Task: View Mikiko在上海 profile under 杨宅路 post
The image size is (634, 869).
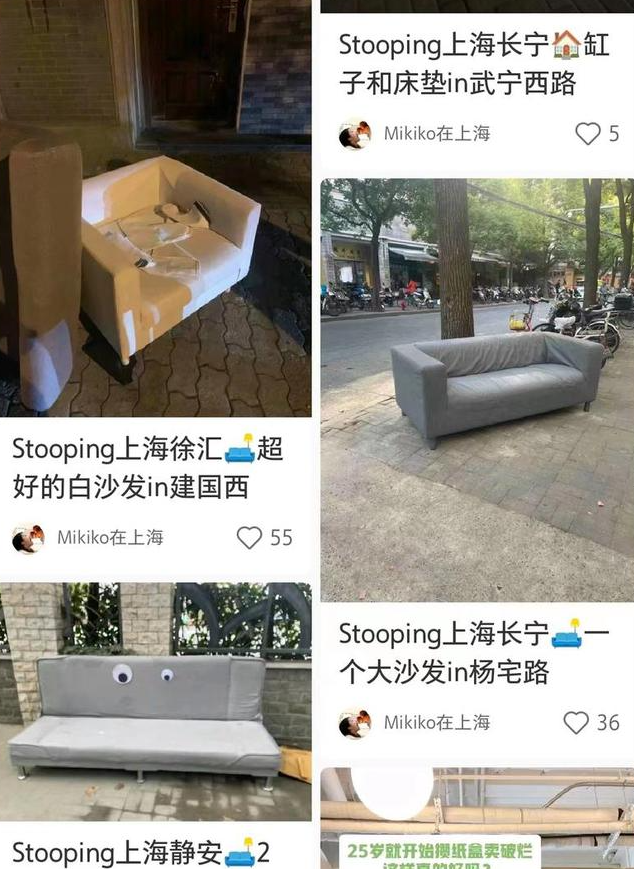Action: point(354,723)
